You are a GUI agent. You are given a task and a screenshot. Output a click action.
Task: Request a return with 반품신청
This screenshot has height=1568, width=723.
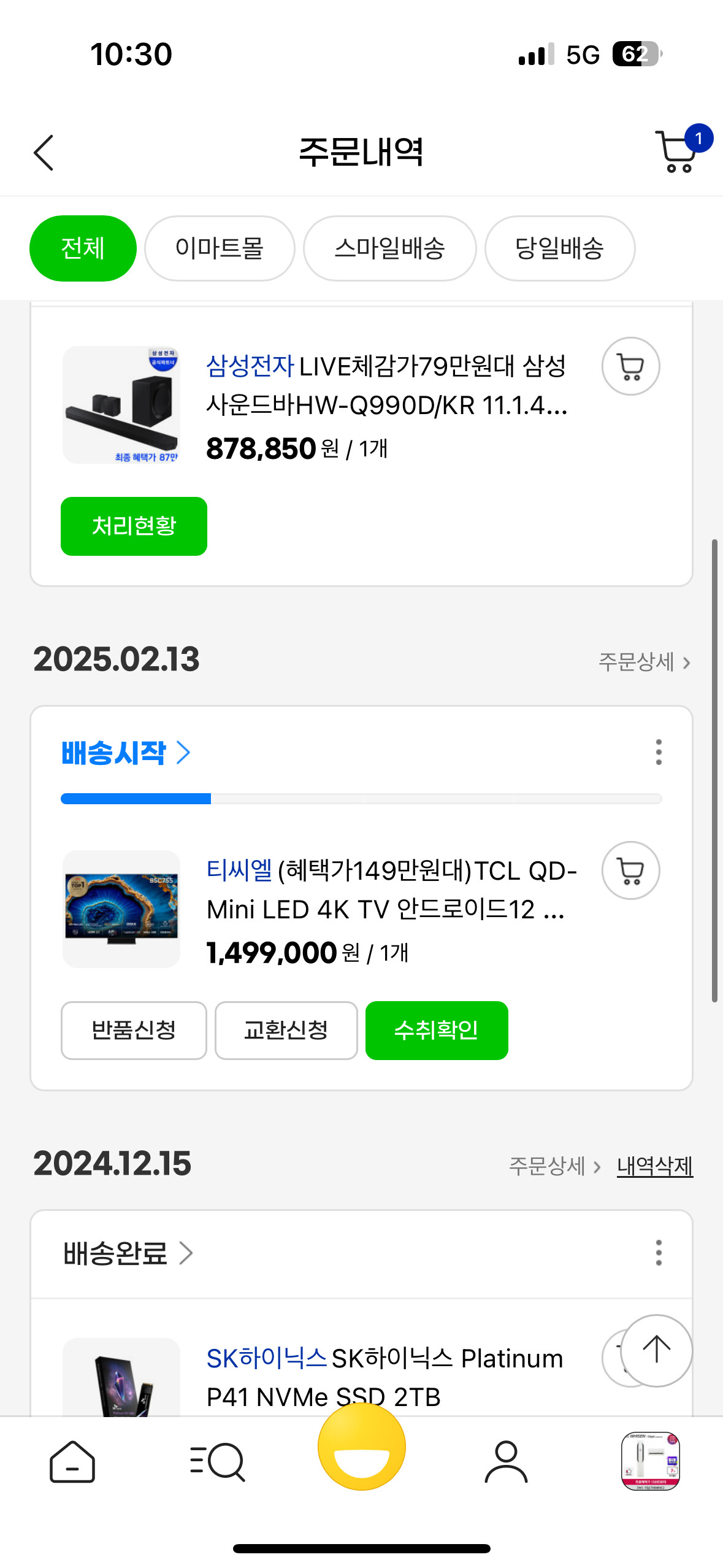(x=134, y=1031)
